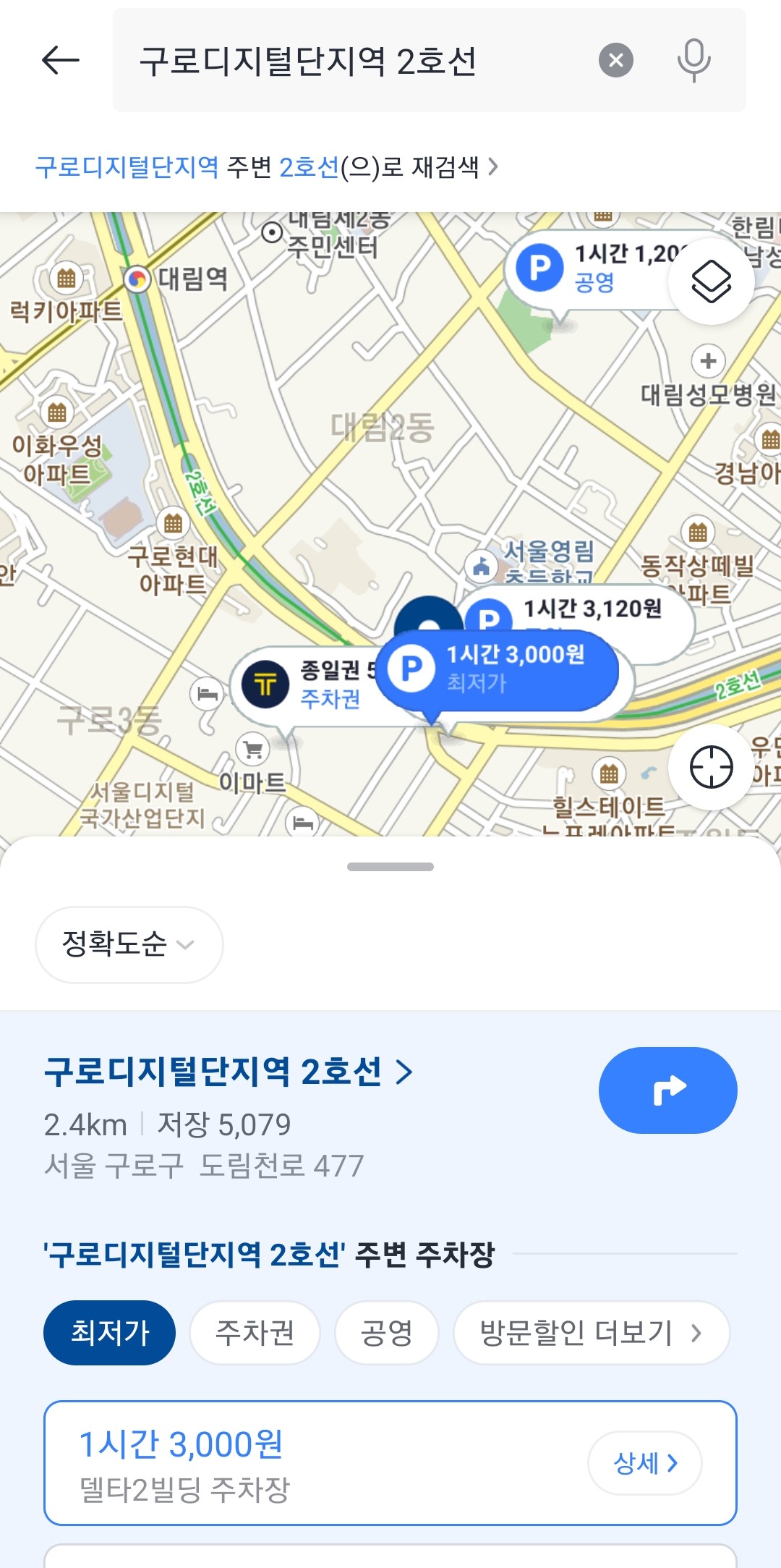Zoom in using the plus icon
Viewport: 781px width, 1568px height.
coord(706,359)
